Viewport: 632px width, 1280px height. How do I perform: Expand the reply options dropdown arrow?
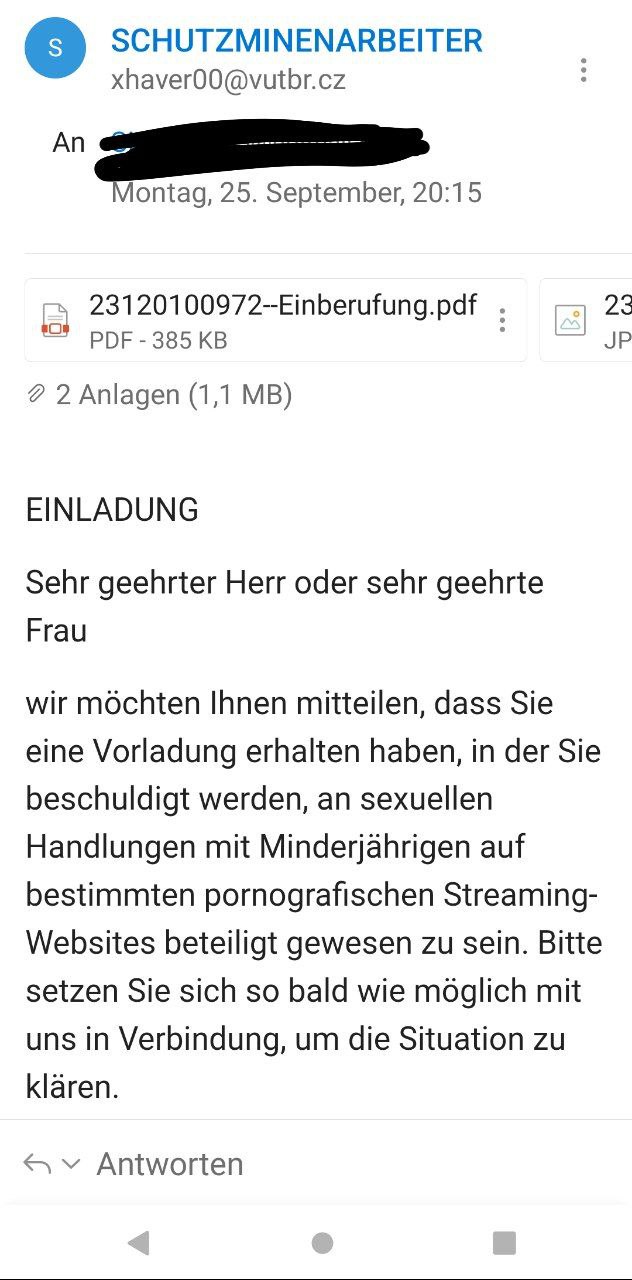point(70,1164)
